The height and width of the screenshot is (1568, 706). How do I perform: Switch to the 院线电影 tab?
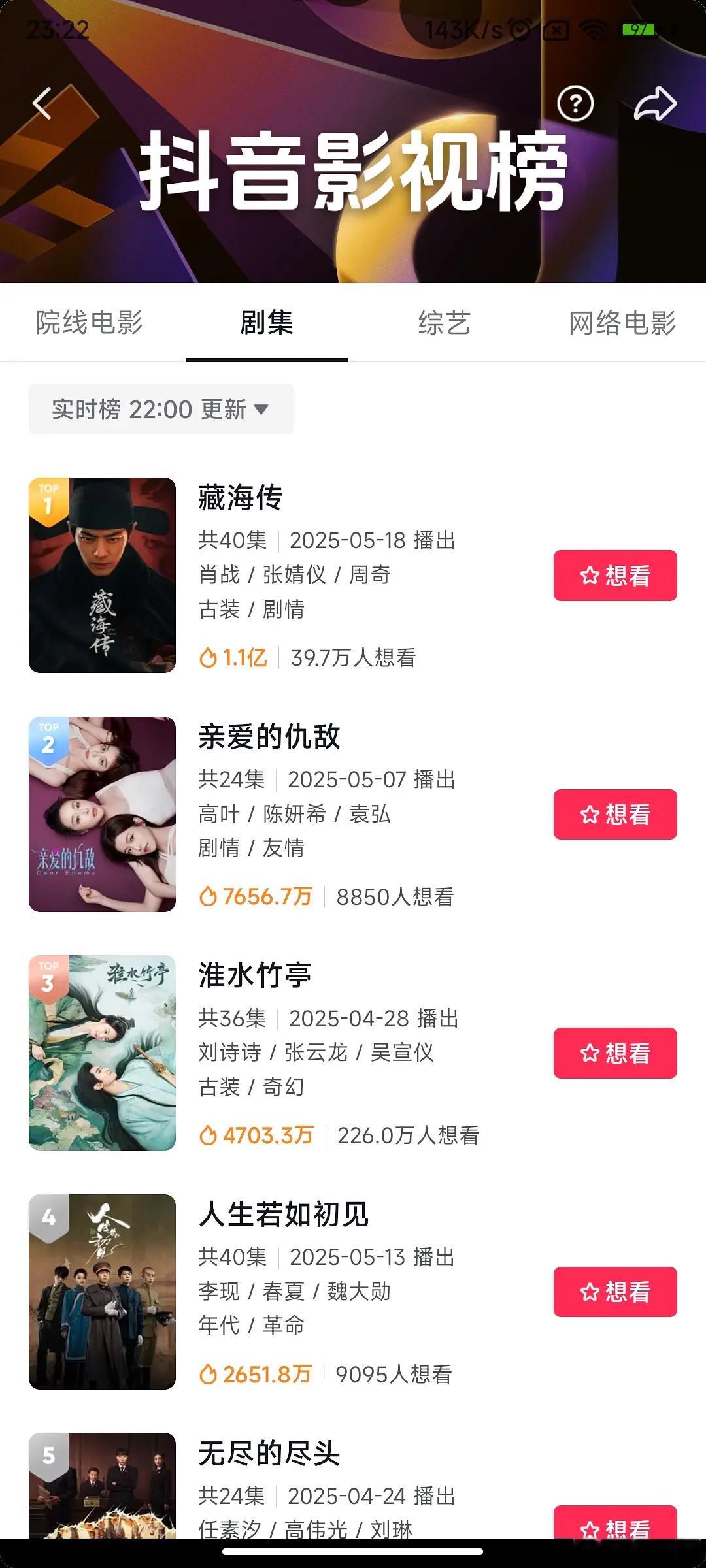(89, 323)
